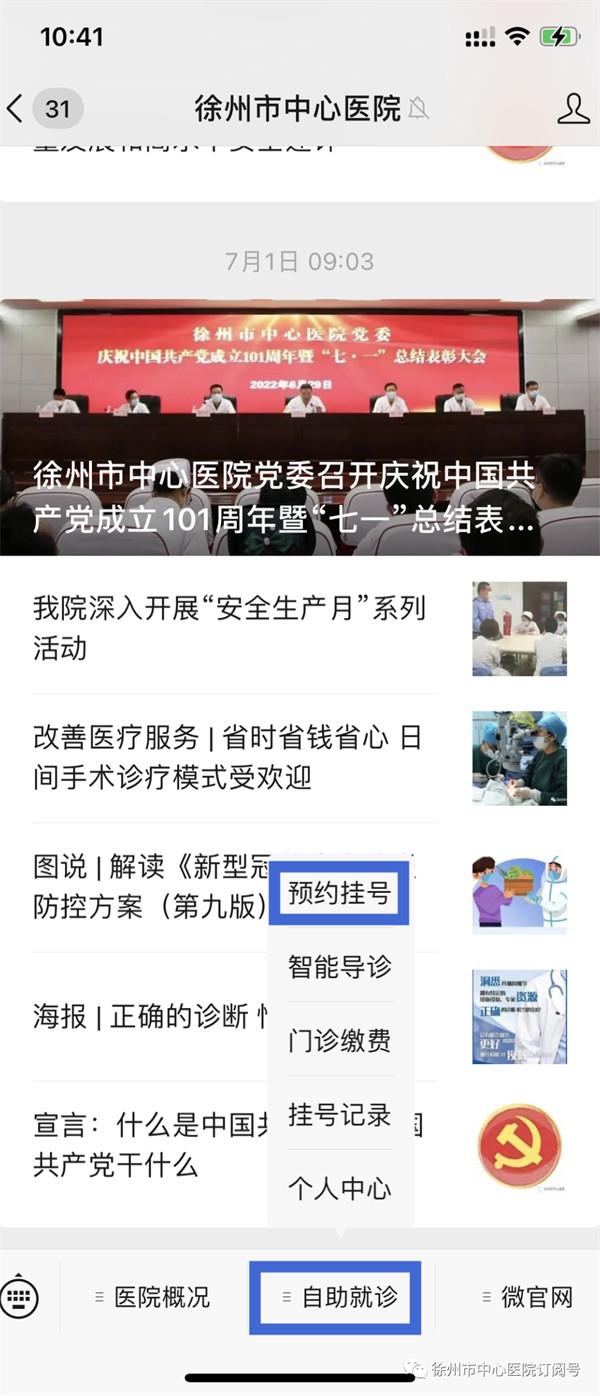Open 挂号记录 from the popup menu
The width and height of the screenshot is (600, 1396).
pos(339,1114)
